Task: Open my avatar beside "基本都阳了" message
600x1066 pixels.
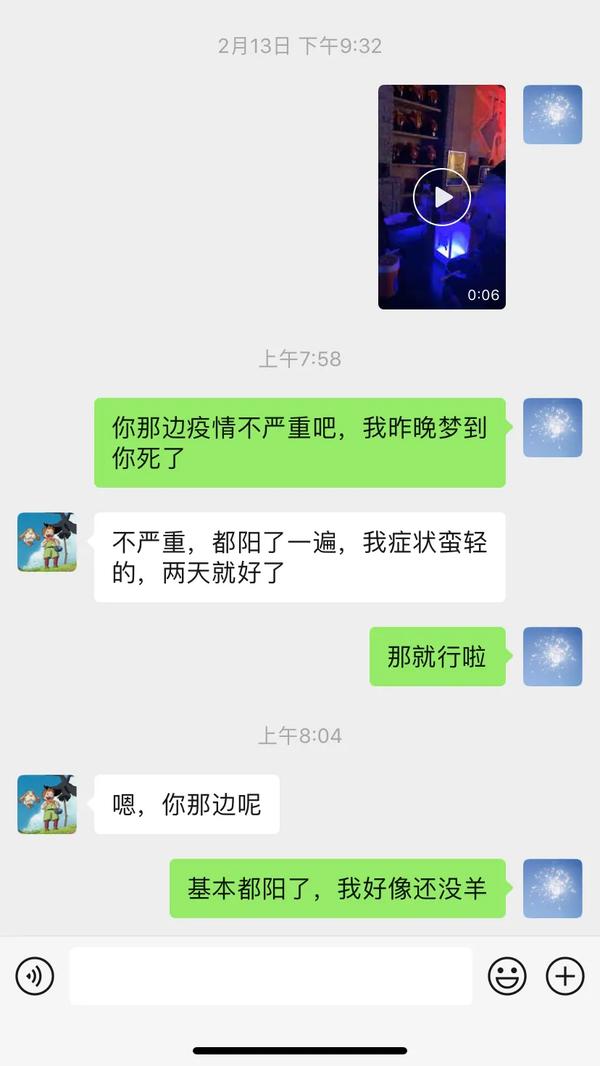Action: [552, 888]
